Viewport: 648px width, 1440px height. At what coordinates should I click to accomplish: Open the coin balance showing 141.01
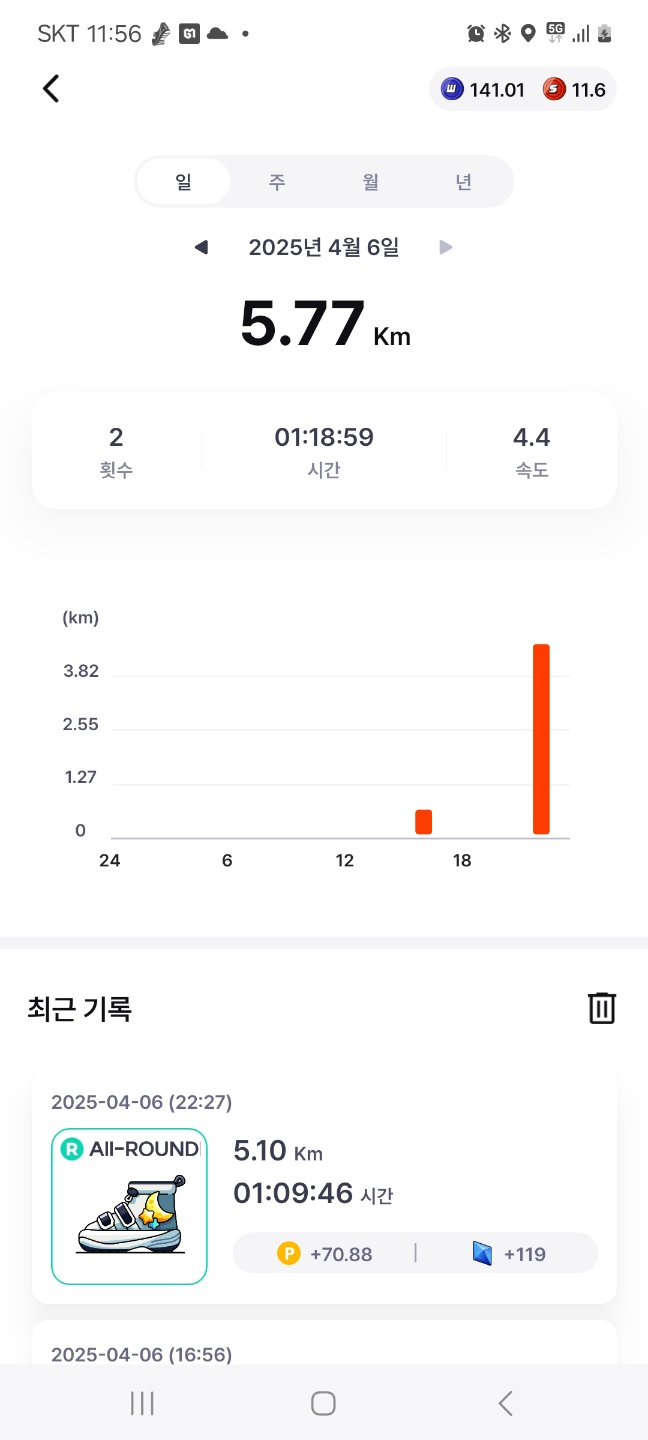[484, 90]
